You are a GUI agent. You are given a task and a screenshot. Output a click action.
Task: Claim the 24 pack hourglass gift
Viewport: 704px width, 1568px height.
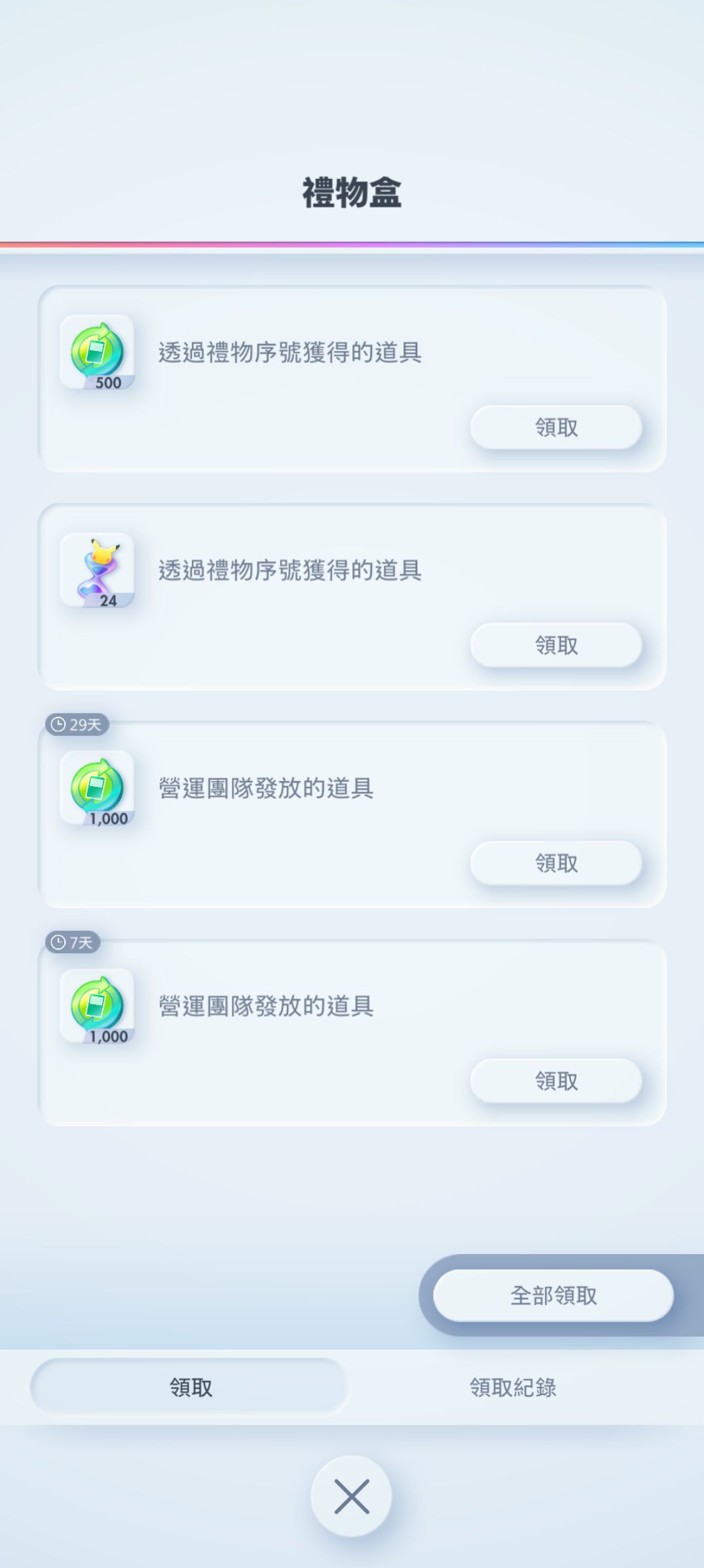point(556,645)
